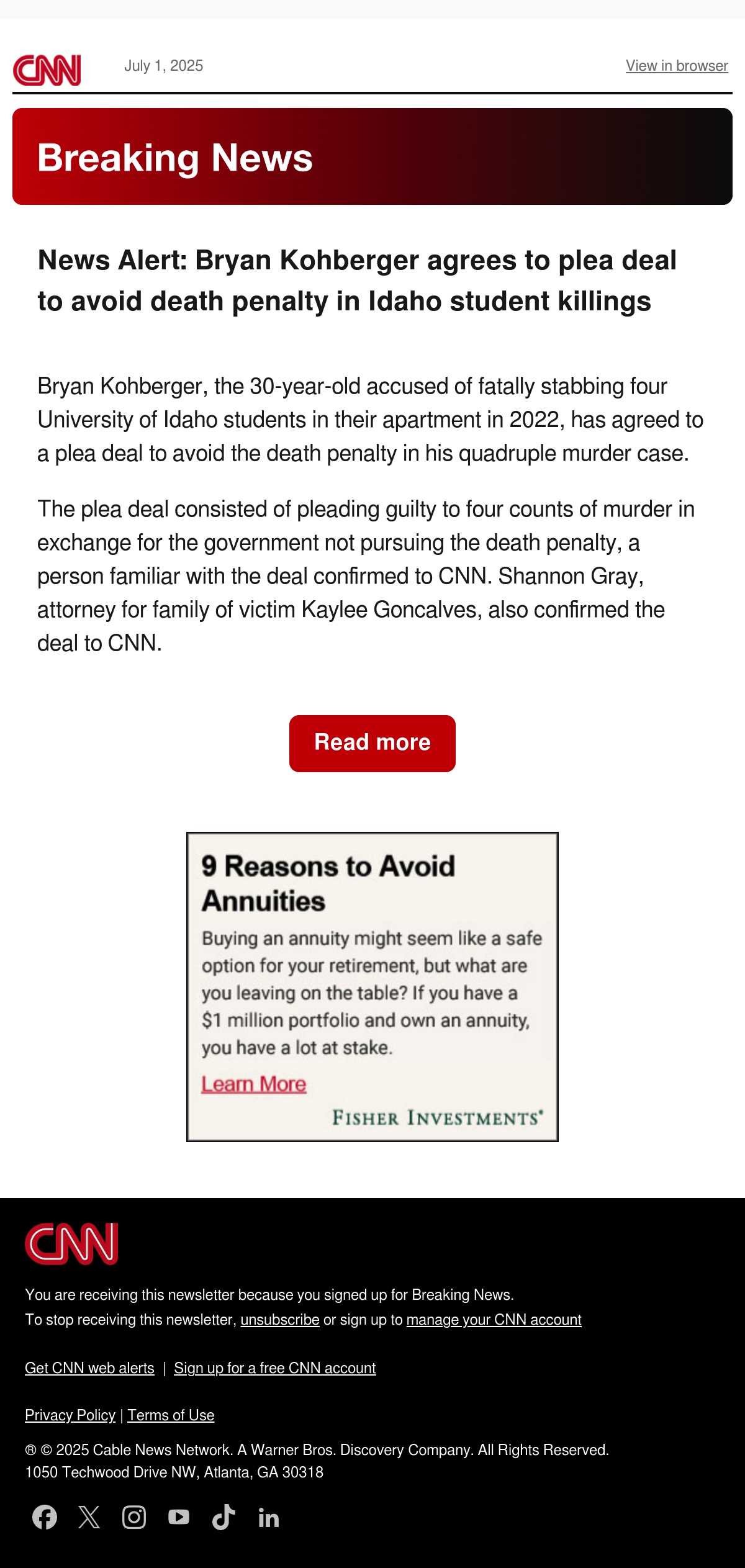Open CNN's LinkedIn page
Screen dimensions: 745x1568
pos(269,1517)
